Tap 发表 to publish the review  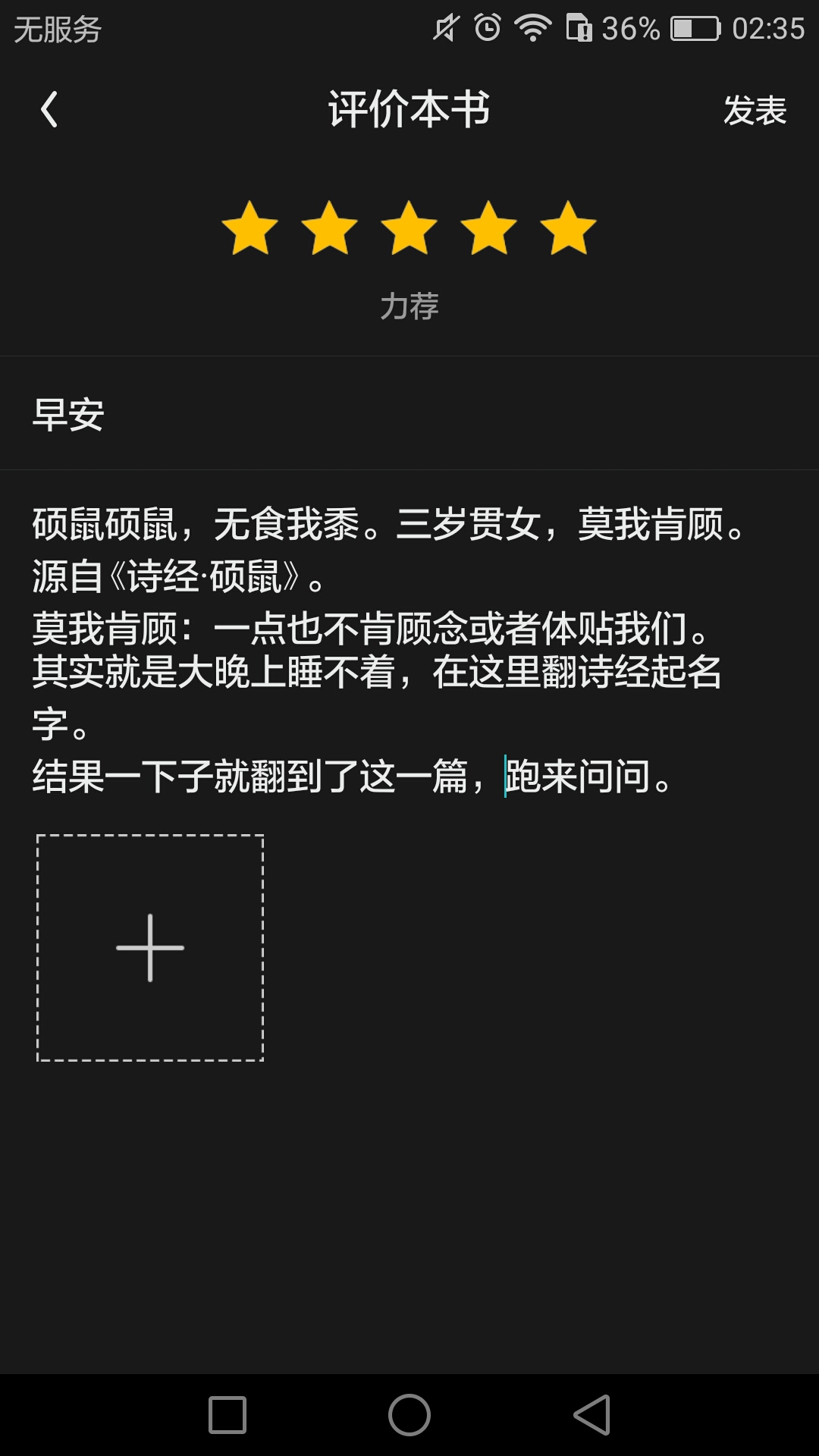[x=755, y=111]
